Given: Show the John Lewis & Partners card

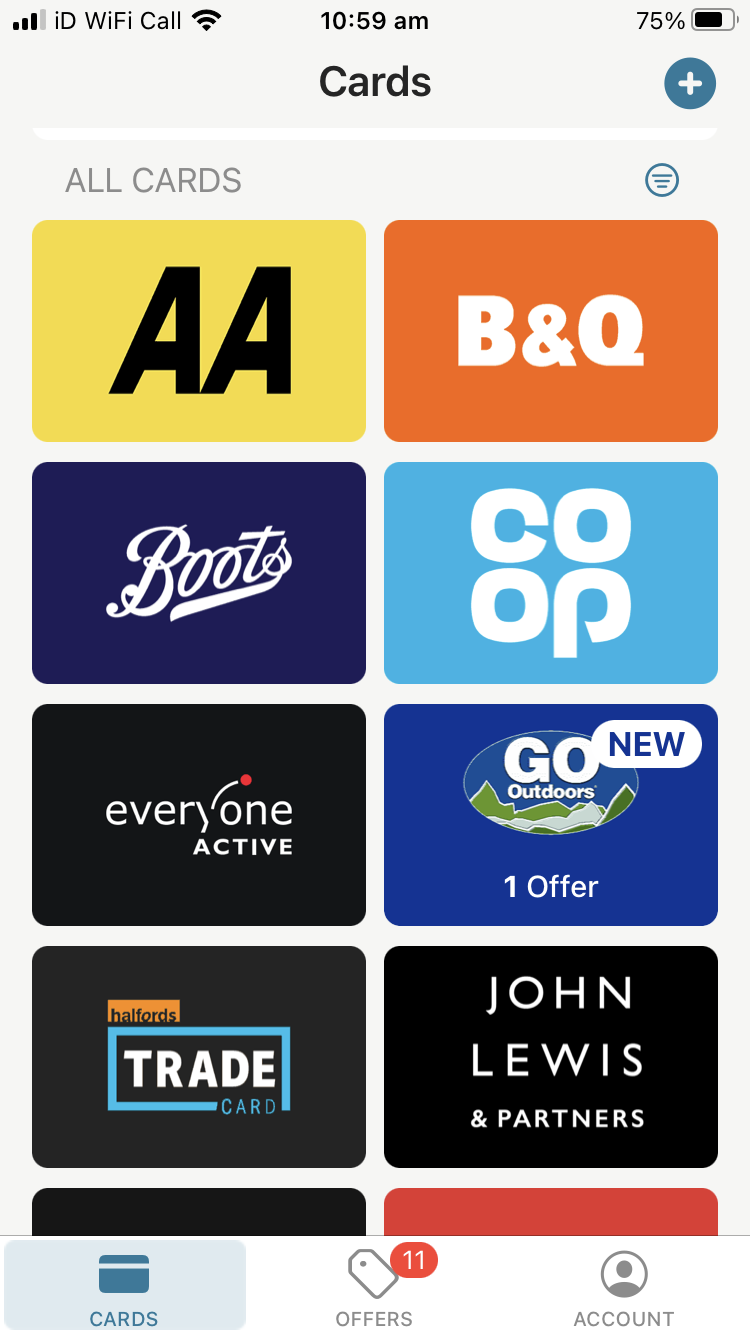Looking at the screenshot, I should coord(551,1057).
